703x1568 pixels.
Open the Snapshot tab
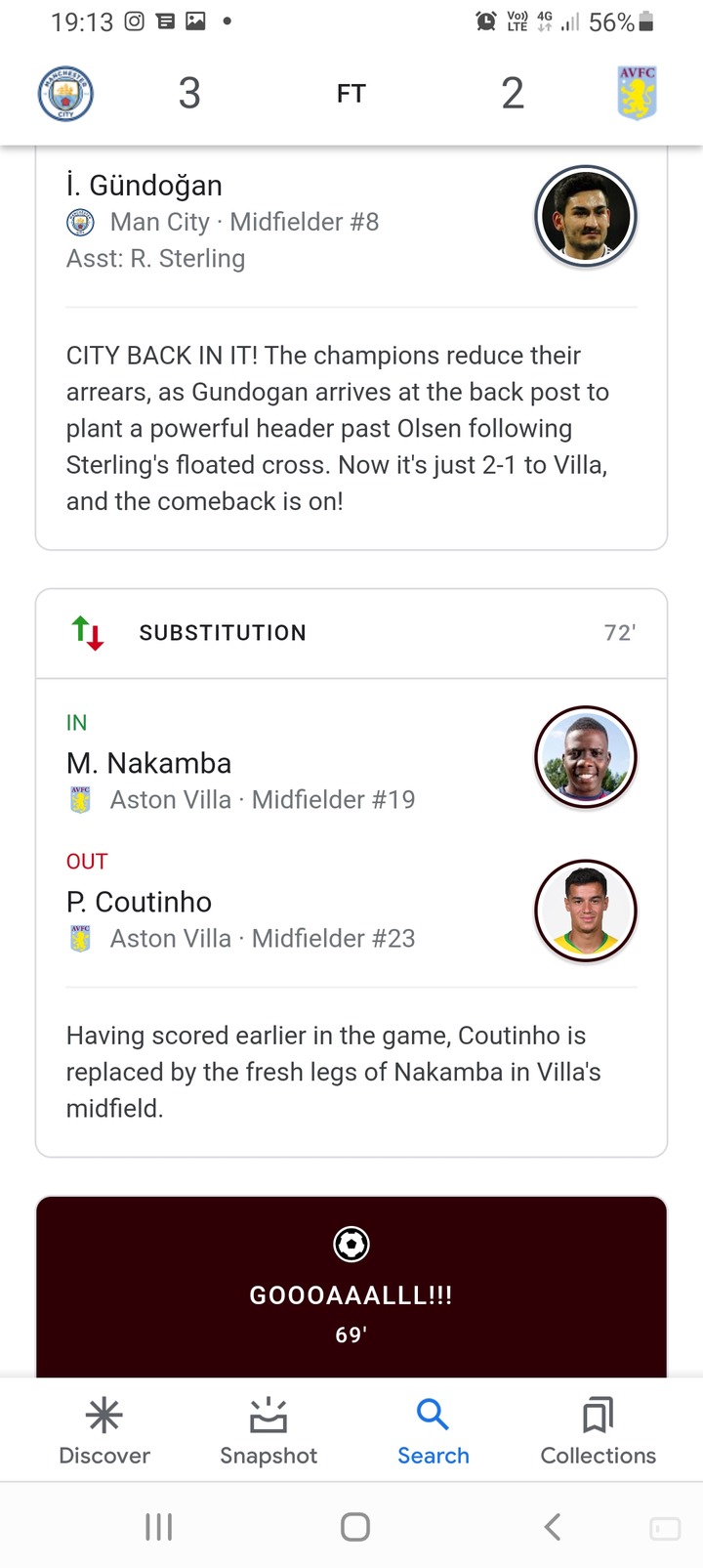pos(269,1430)
